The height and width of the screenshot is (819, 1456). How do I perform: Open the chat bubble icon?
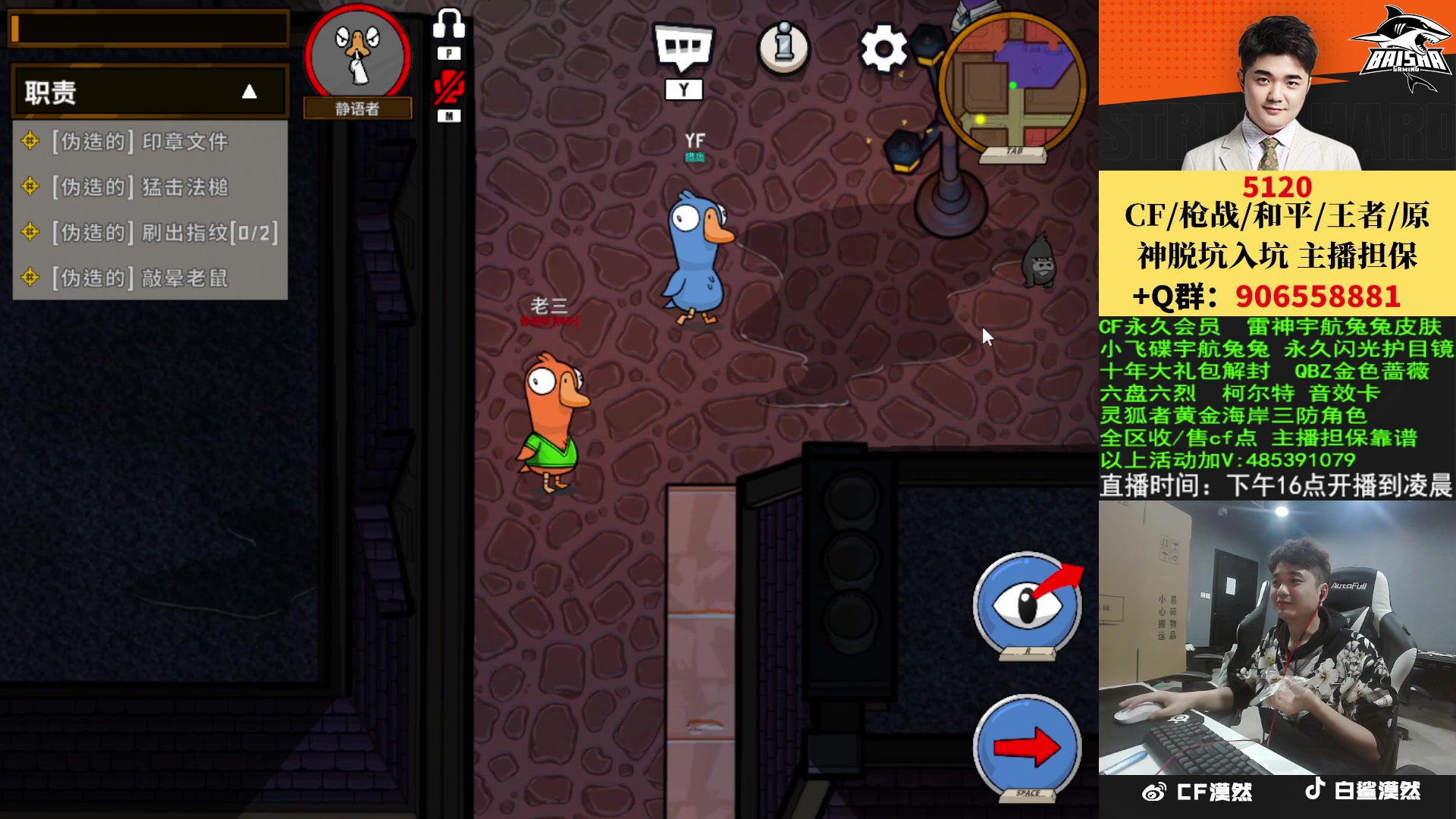point(683,49)
